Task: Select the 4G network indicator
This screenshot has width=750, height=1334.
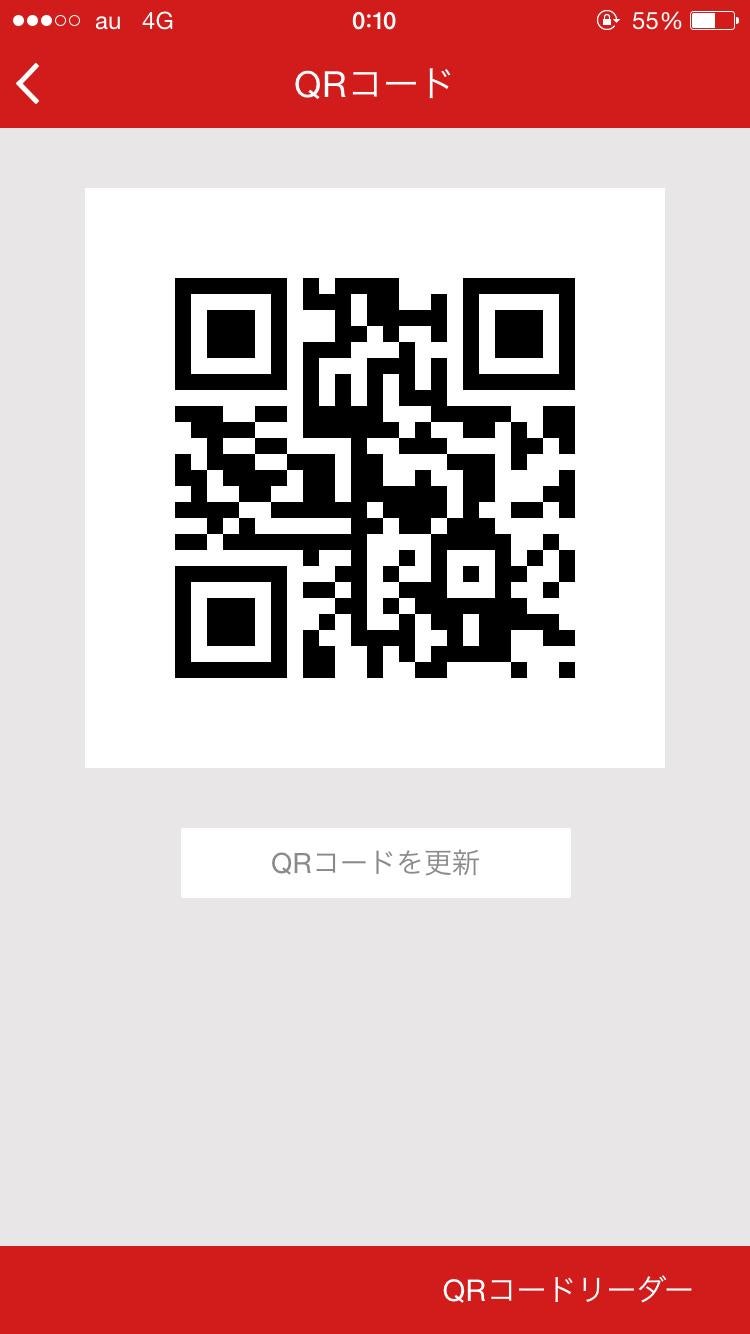Action: 155,18
